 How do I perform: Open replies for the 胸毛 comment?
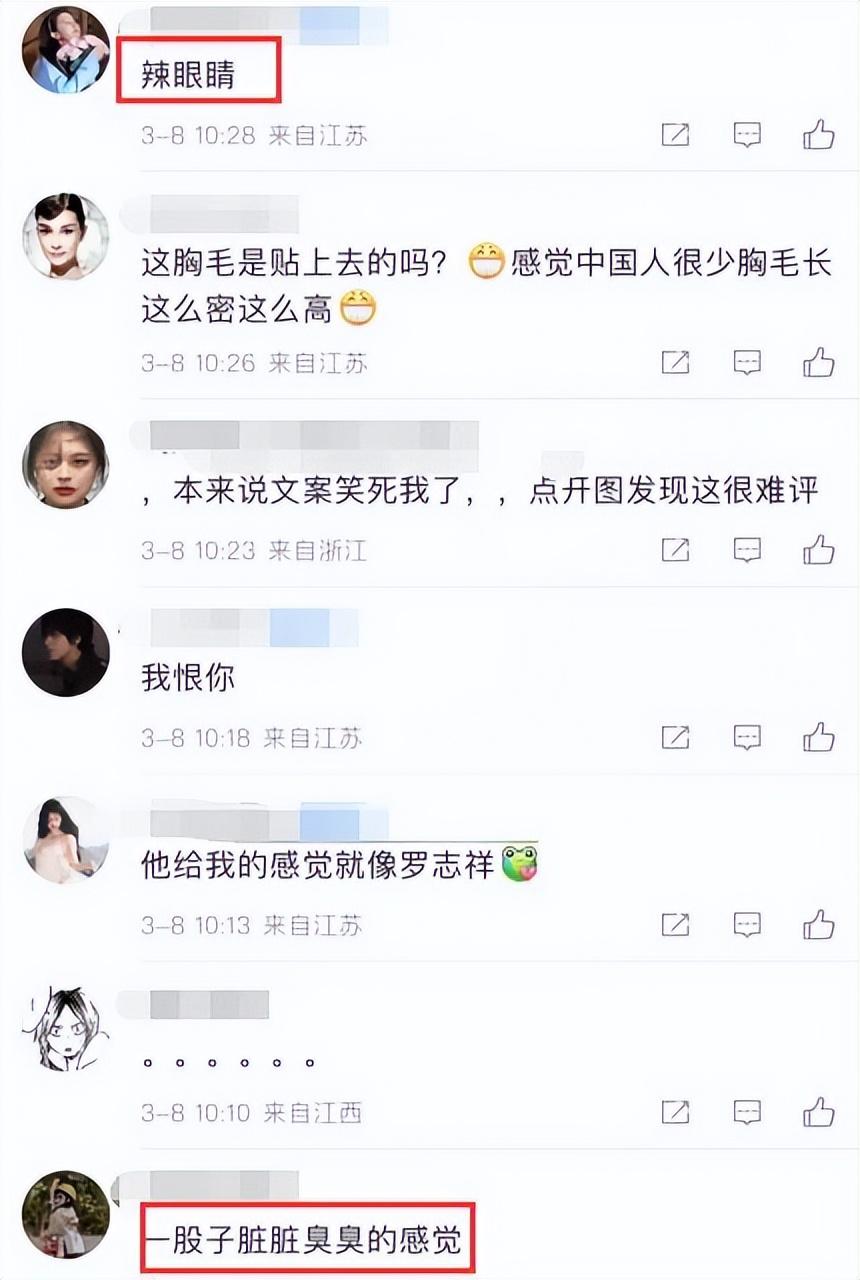coord(747,361)
